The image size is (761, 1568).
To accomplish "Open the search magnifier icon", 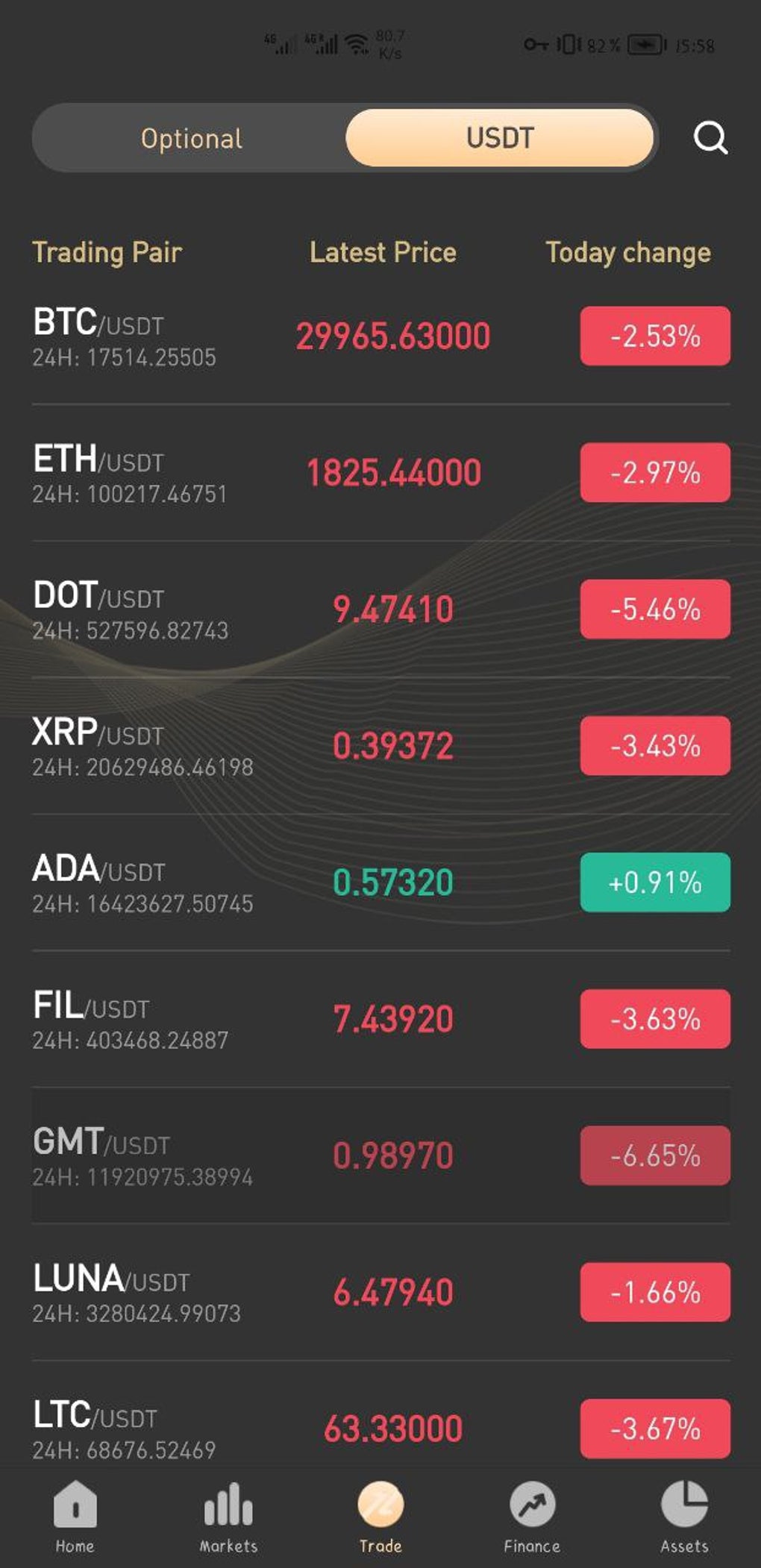I will click(710, 138).
